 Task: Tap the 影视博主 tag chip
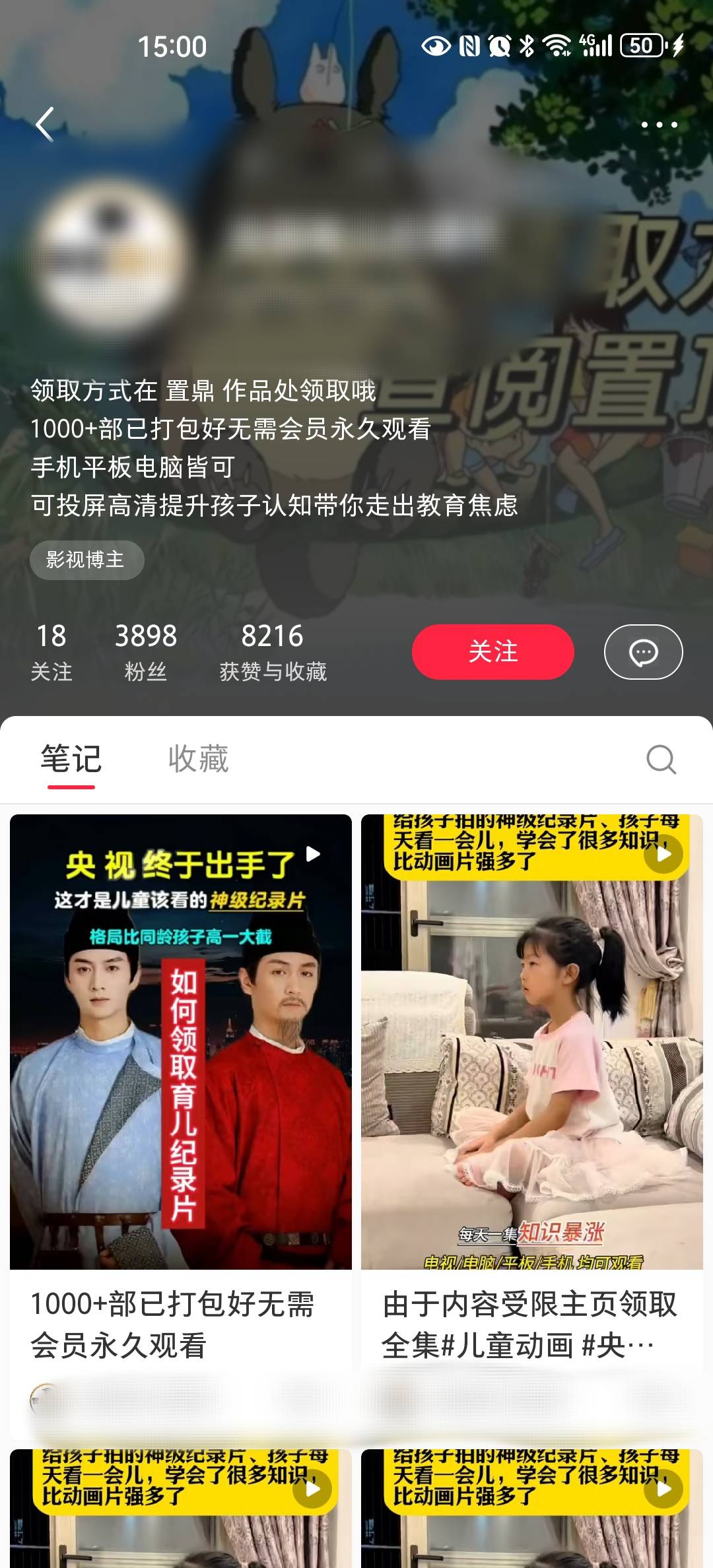coord(86,560)
